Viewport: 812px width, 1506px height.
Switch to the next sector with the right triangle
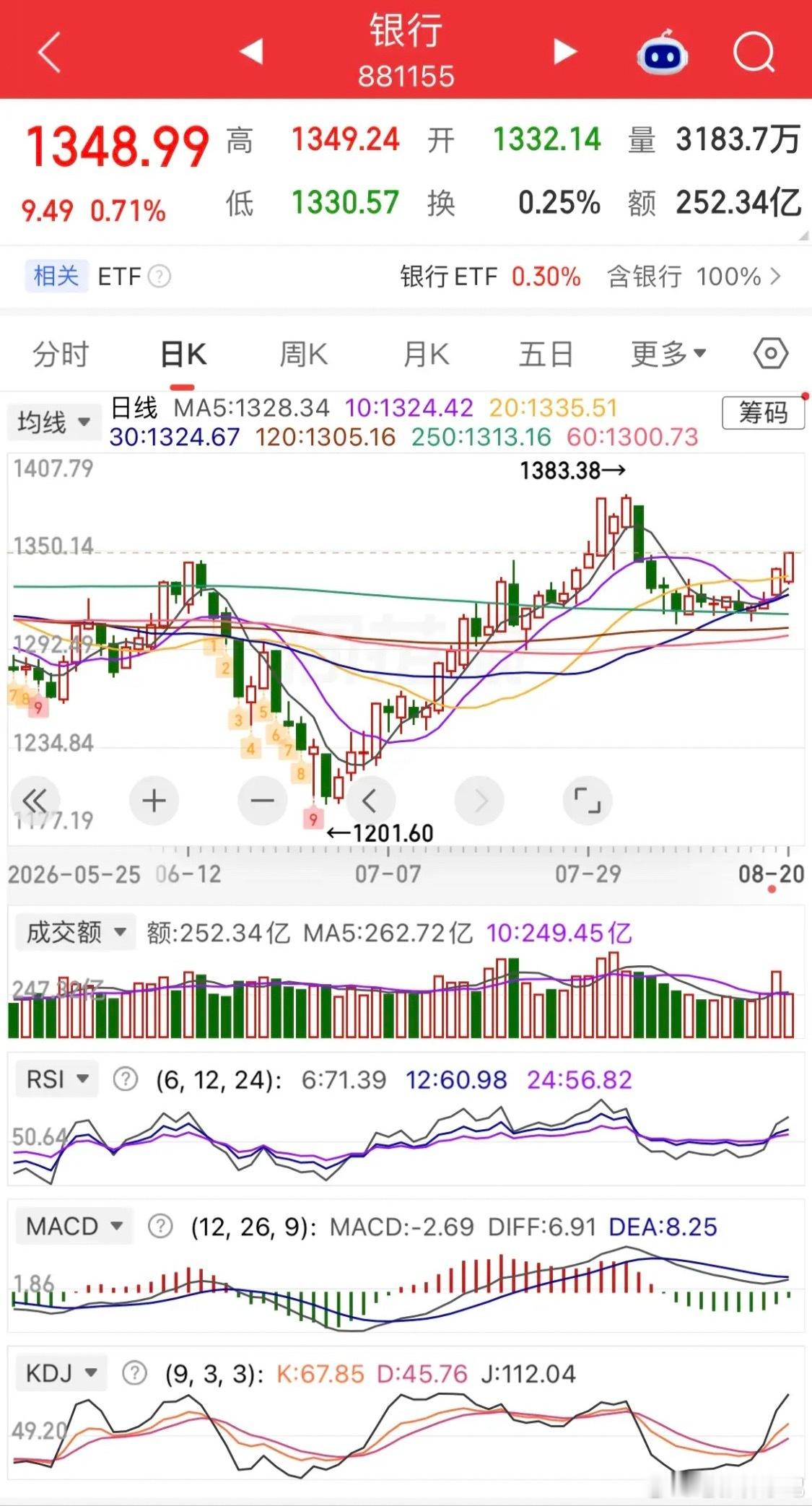coord(564,52)
